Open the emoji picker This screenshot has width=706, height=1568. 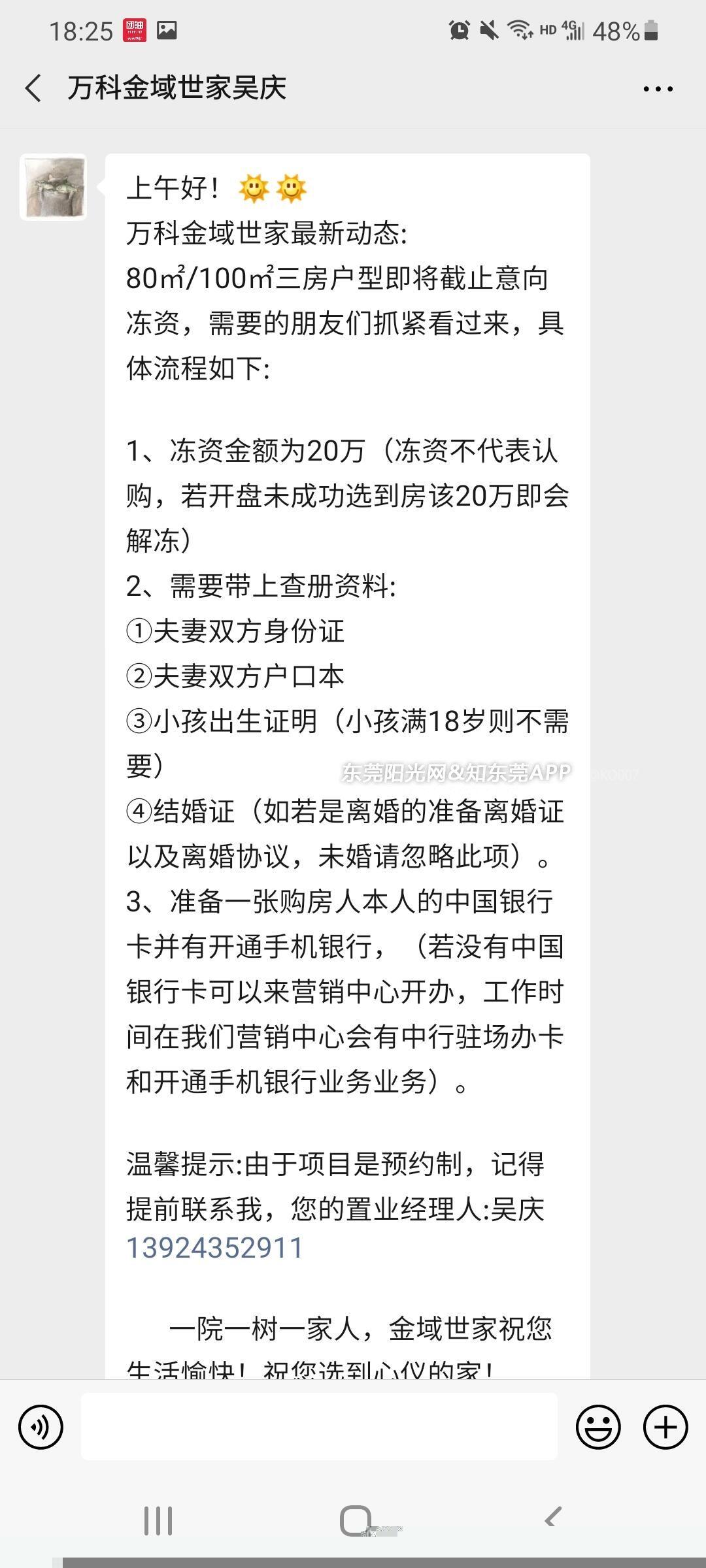(597, 1426)
